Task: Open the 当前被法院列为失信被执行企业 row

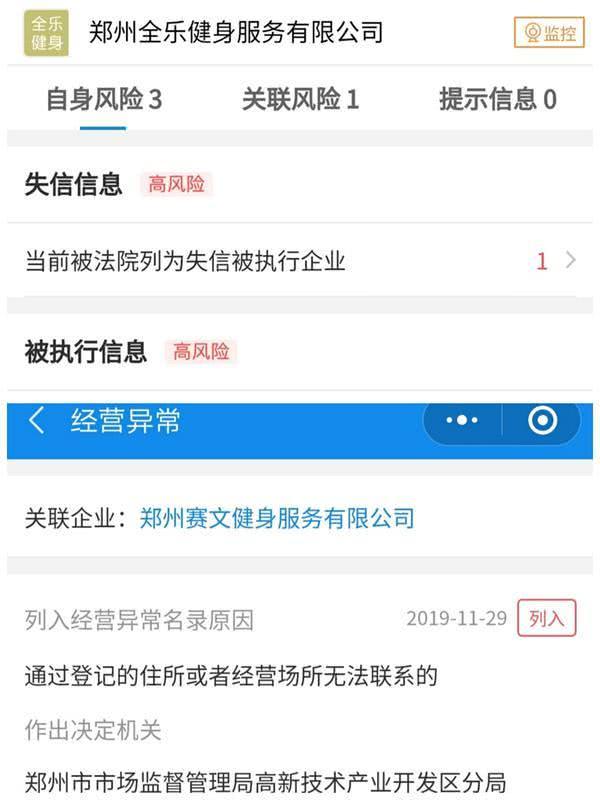Action: pos(300,262)
